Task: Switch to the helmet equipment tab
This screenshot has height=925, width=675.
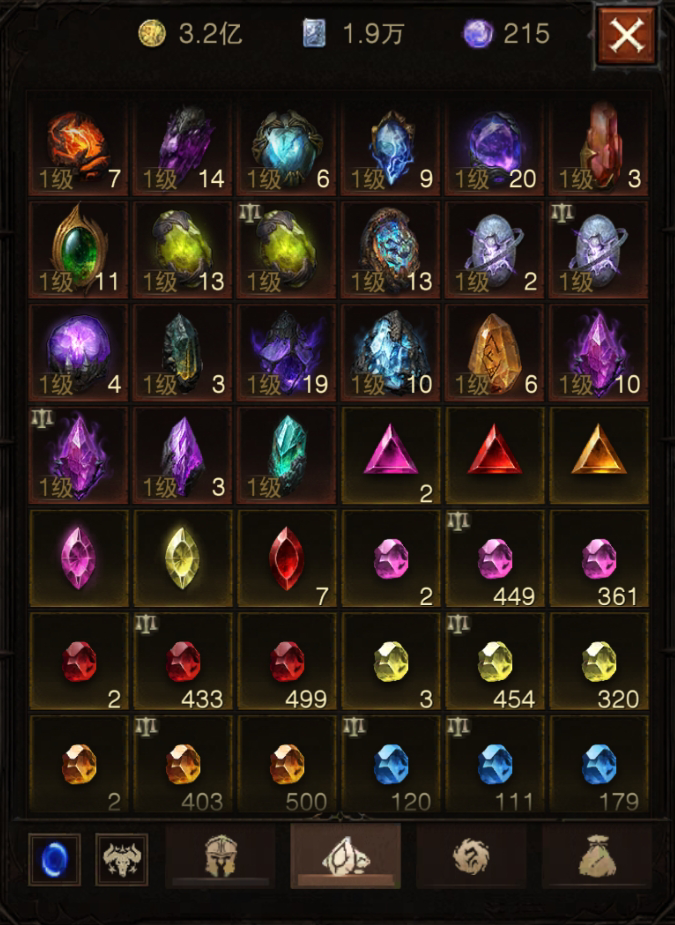Action: pos(220,856)
